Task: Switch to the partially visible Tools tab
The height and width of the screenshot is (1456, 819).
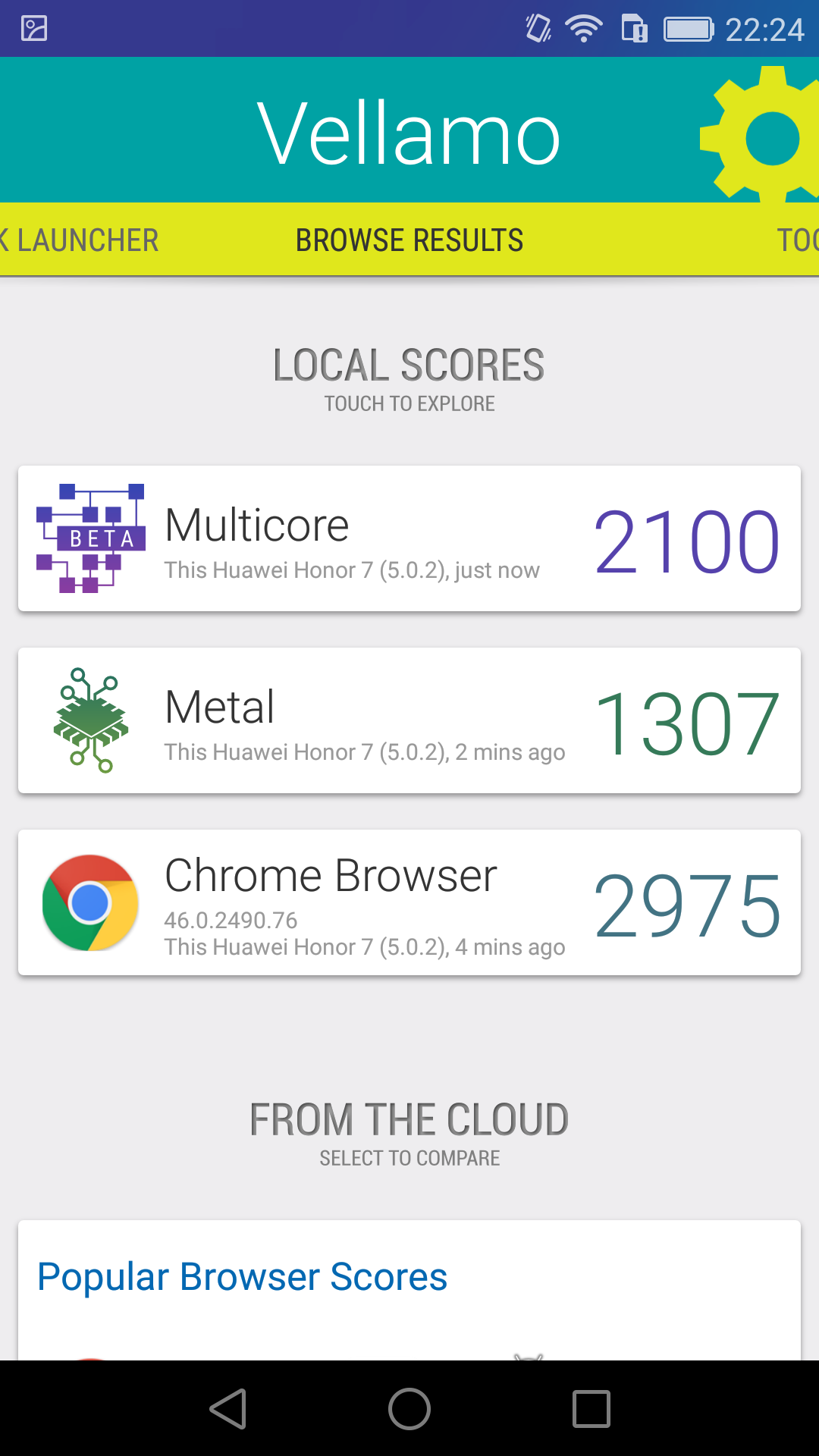Action: point(798,240)
